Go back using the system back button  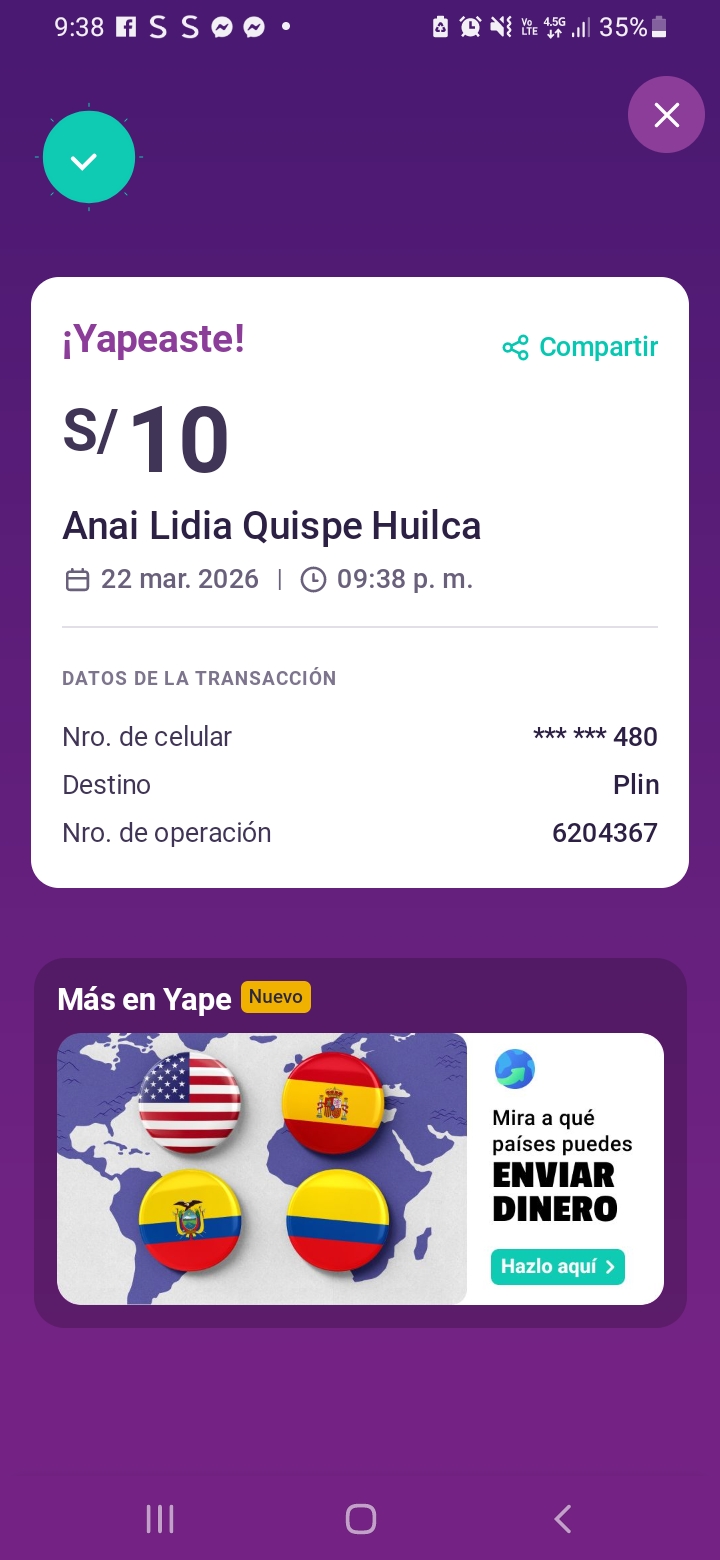click(562, 1519)
